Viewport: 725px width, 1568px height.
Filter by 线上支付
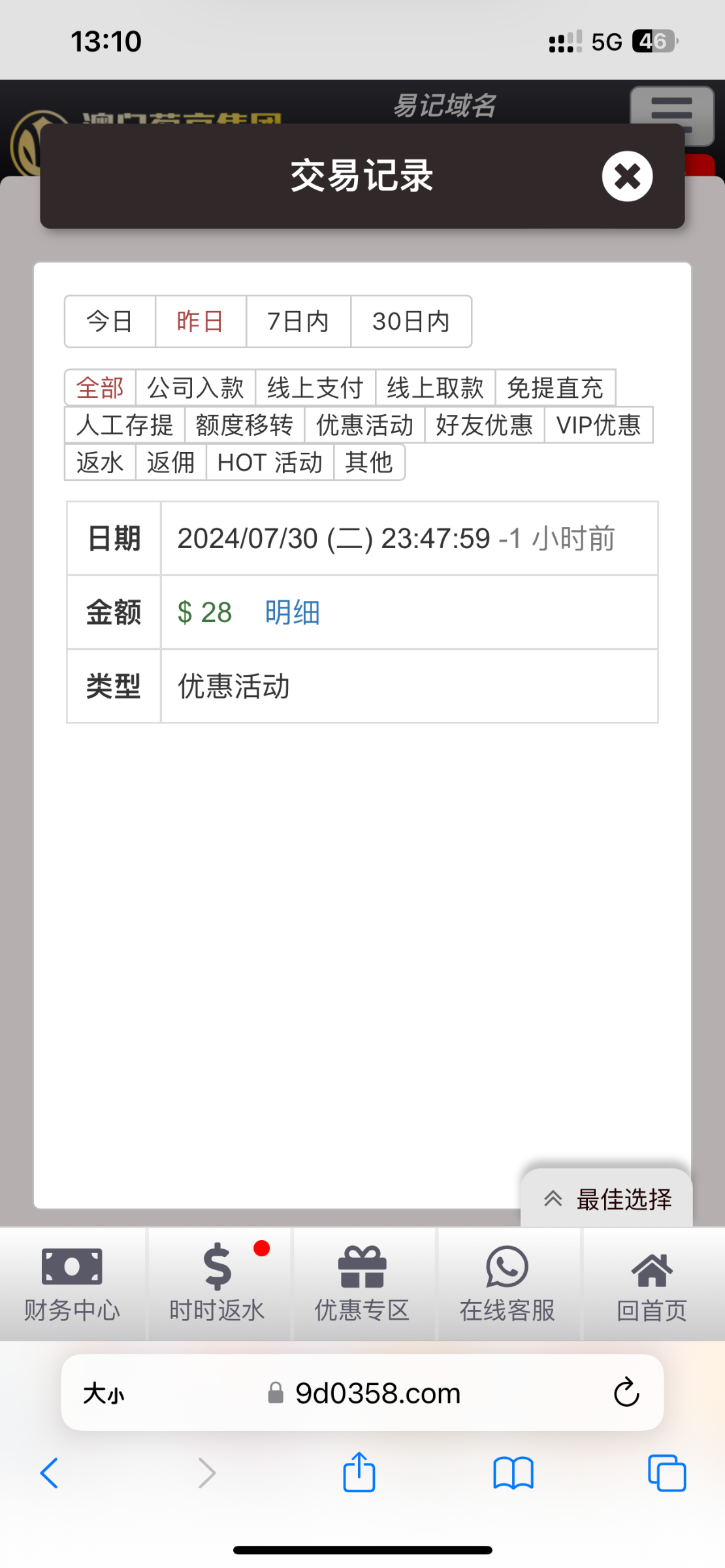(x=315, y=387)
